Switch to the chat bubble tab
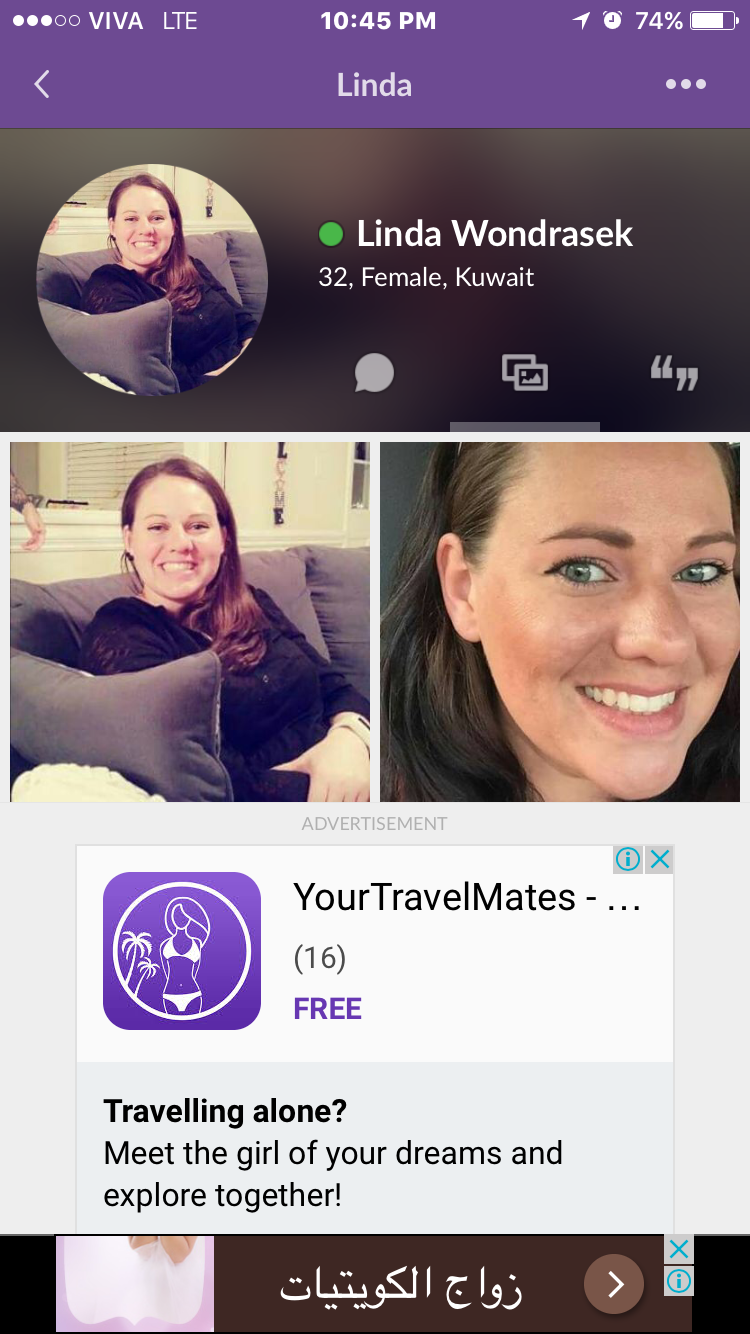750x1334 pixels. pyautogui.click(x=374, y=375)
